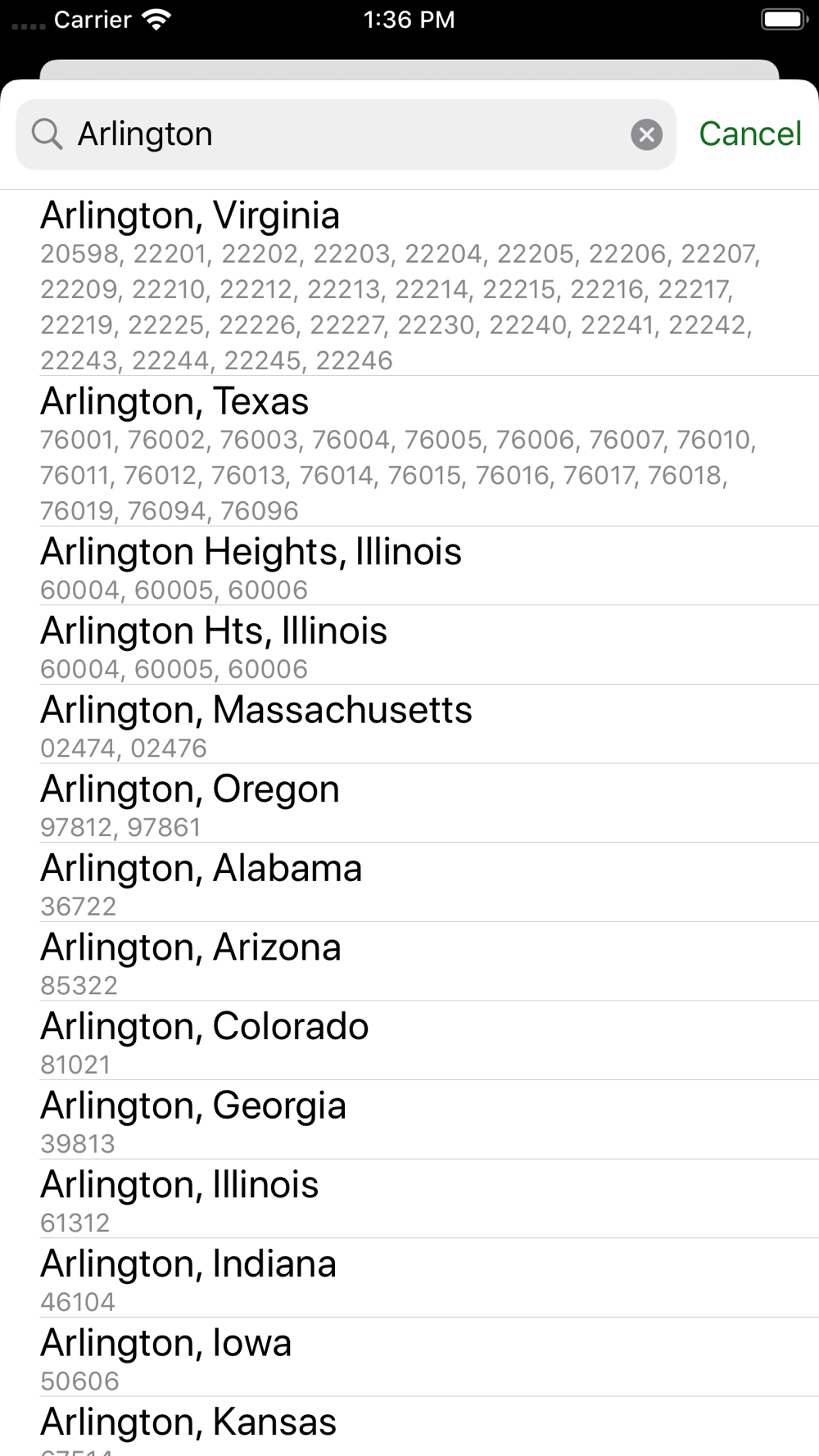Select Arlington, Alabama
This screenshot has width=819, height=1456.
point(409,883)
